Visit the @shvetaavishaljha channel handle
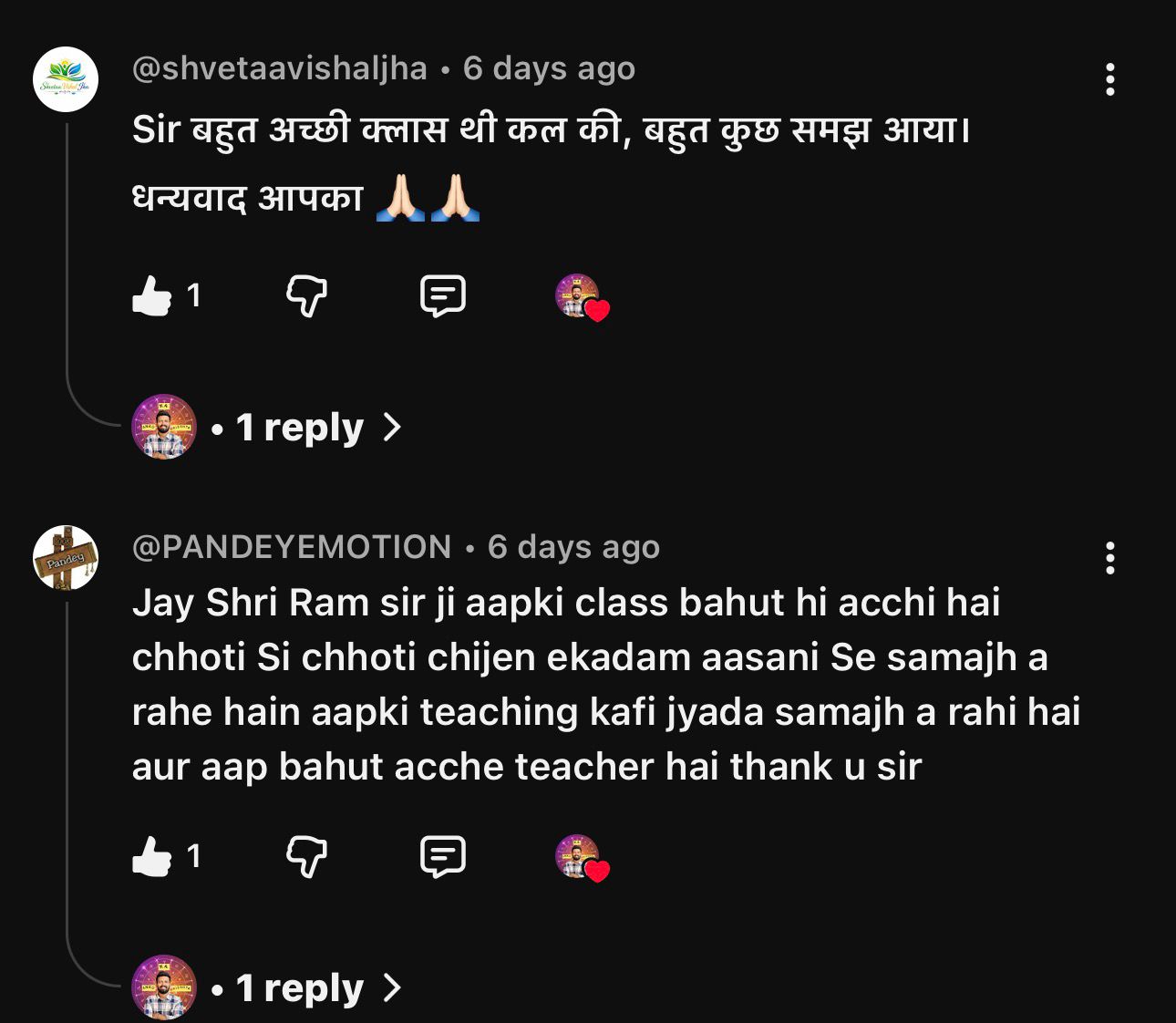Screen dimensions: 1176x1023 (x=280, y=68)
